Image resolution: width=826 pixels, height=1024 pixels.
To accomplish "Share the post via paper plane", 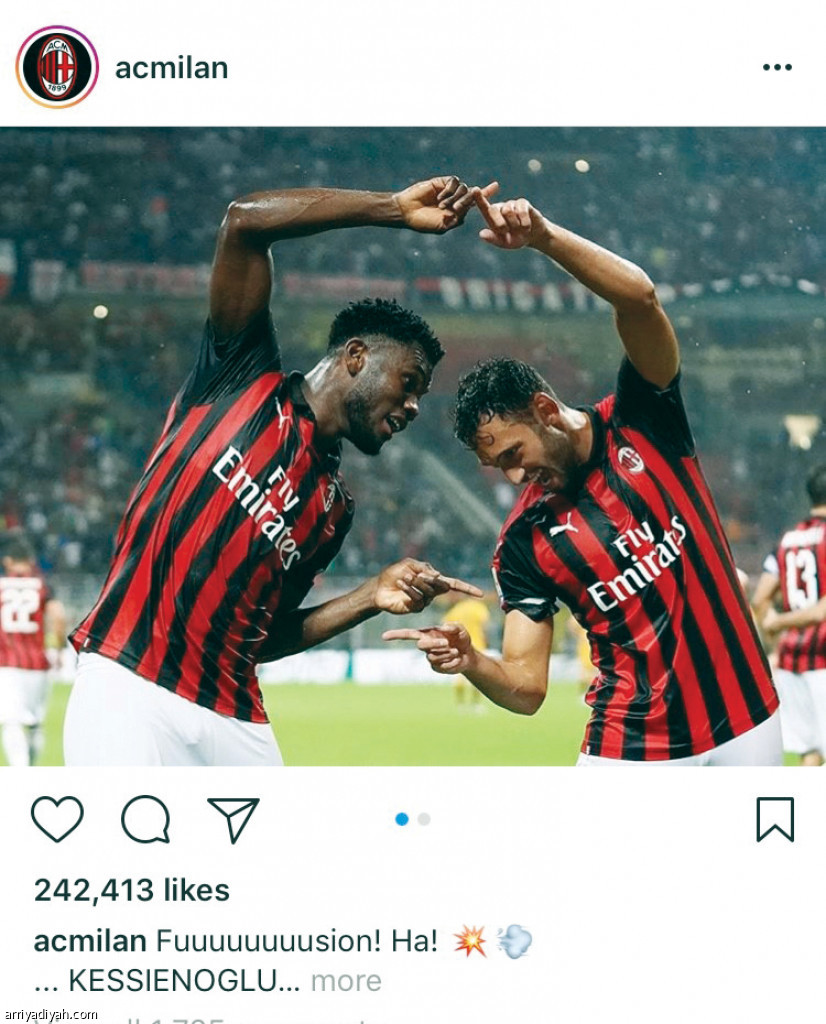I will coord(233,819).
